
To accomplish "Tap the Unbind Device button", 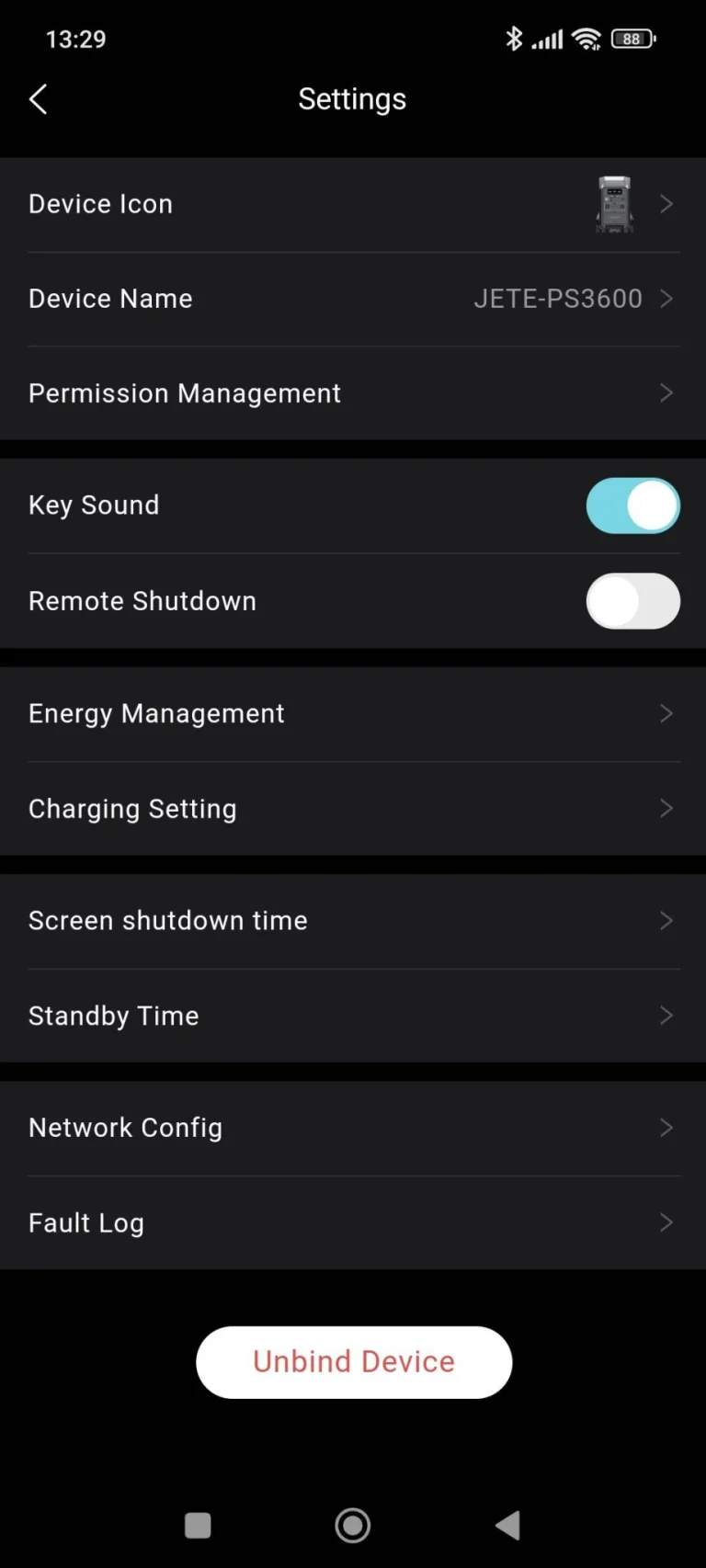I will (x=354, y=1362).
